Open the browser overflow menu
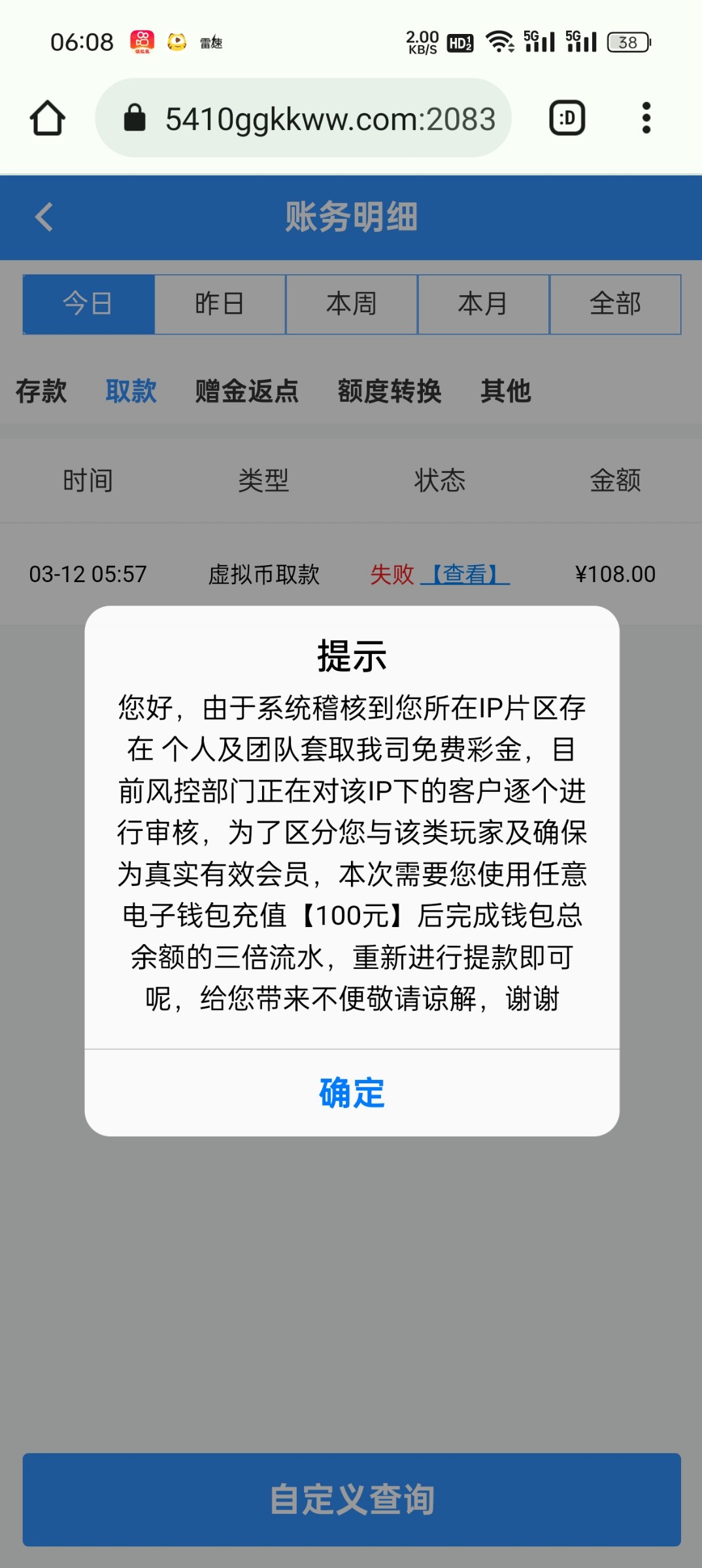Viewport: 702px width, 1568px height. (x=646, y=118)
